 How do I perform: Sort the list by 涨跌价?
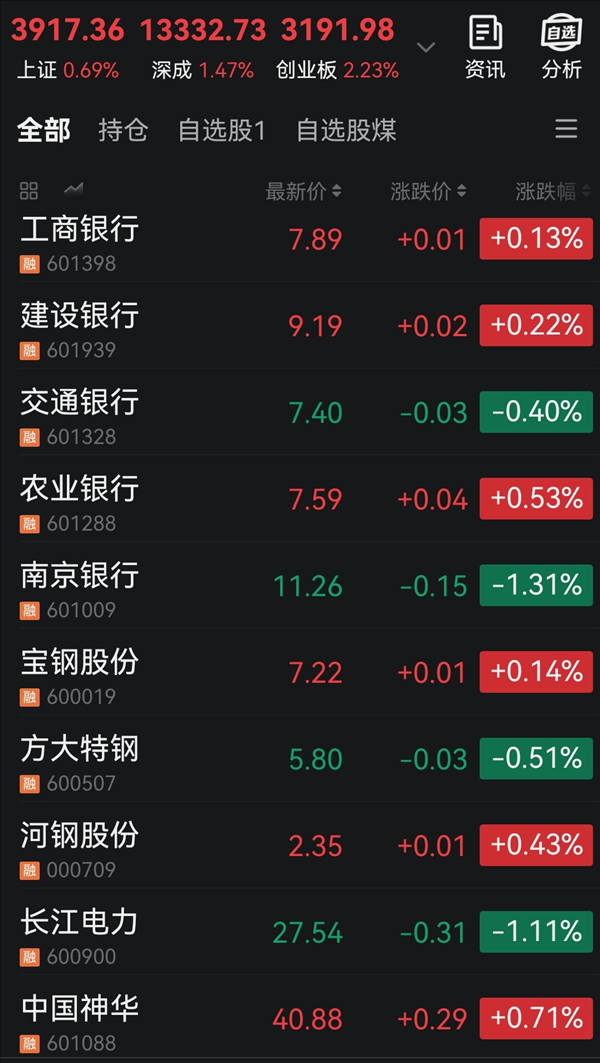[x=428, y=192]
